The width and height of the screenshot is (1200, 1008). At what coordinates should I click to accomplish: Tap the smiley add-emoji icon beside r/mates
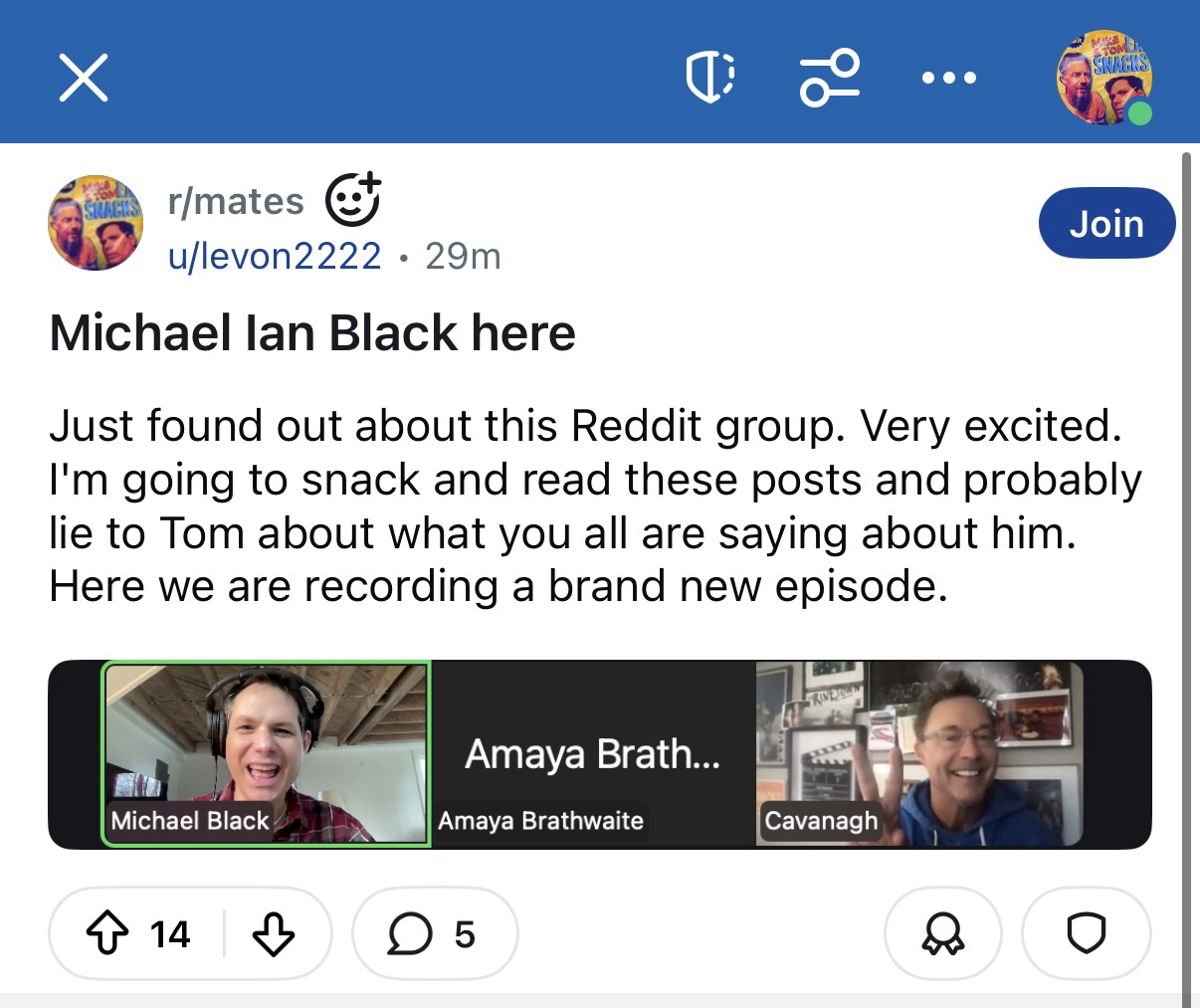[x=353, y=198]
